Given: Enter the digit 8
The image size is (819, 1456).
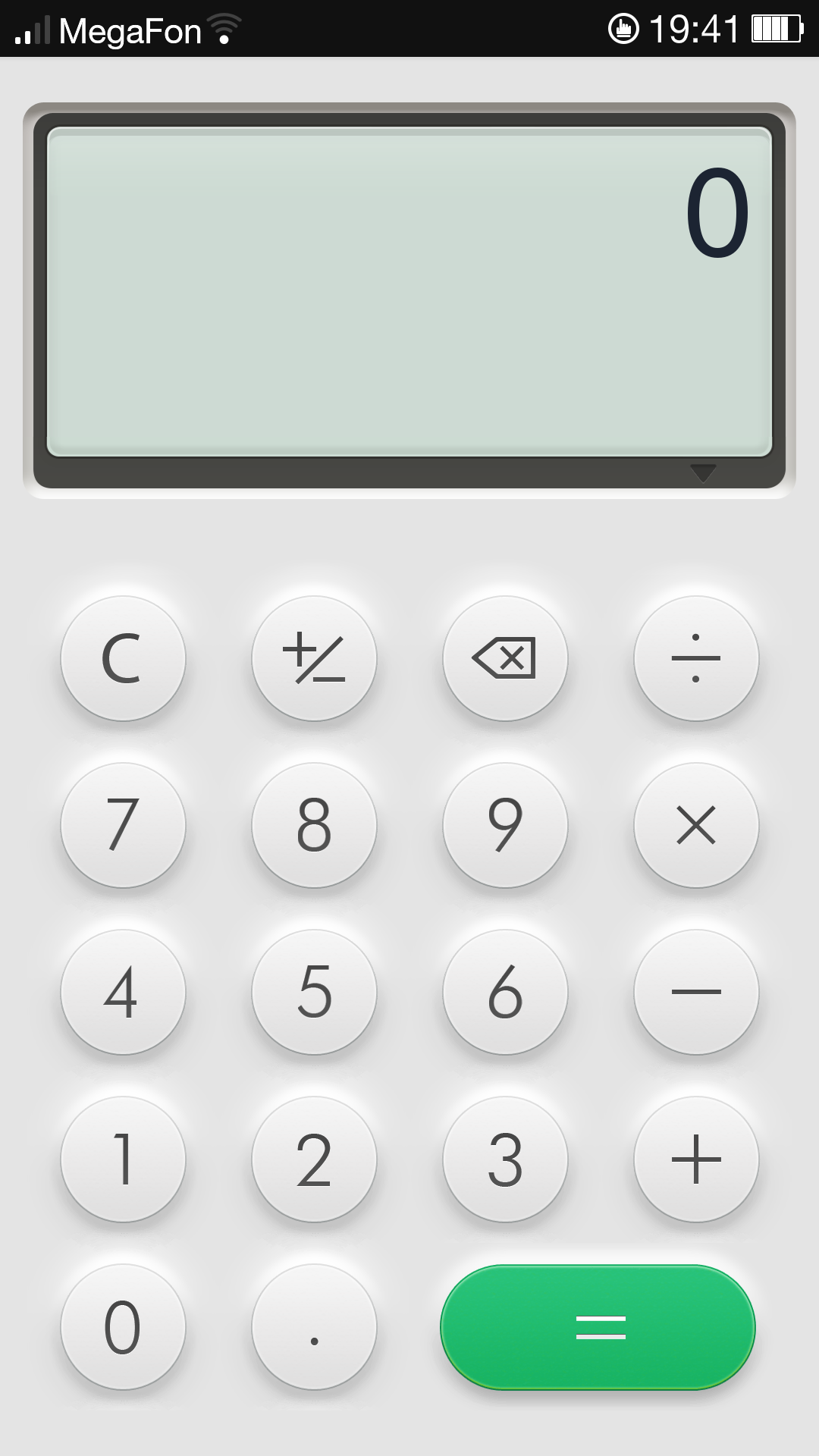Looking at the screenshot, I should pos(314,824).
